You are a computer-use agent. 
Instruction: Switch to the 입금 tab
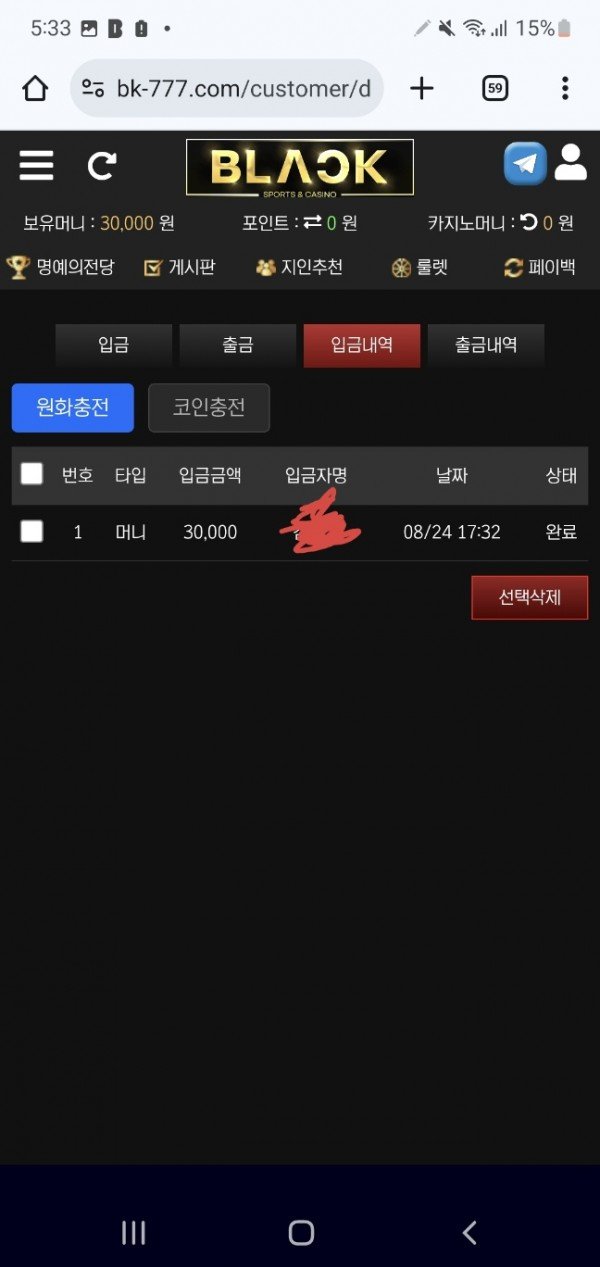point(113,345)
